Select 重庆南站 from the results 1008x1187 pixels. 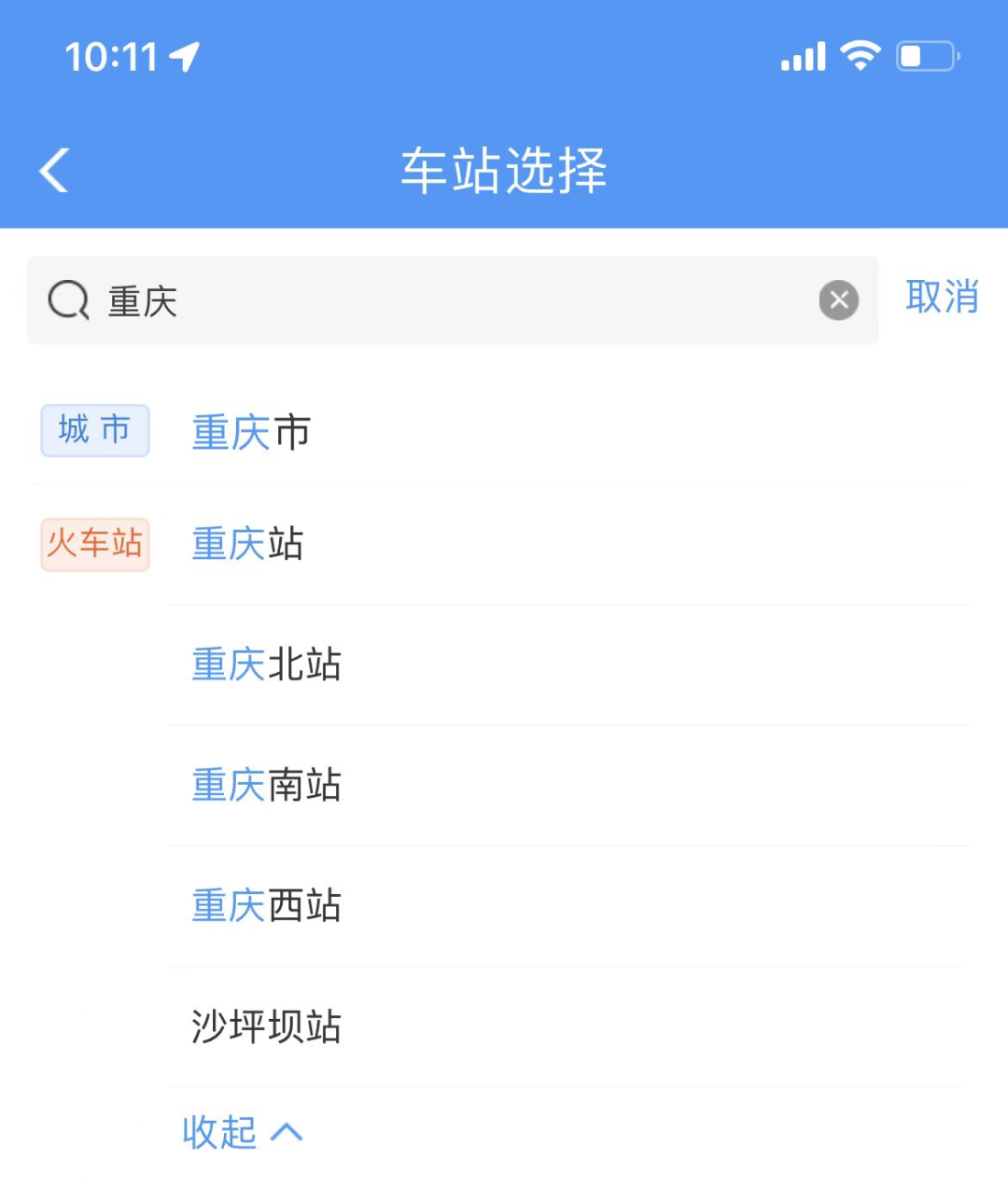point(265,785)
